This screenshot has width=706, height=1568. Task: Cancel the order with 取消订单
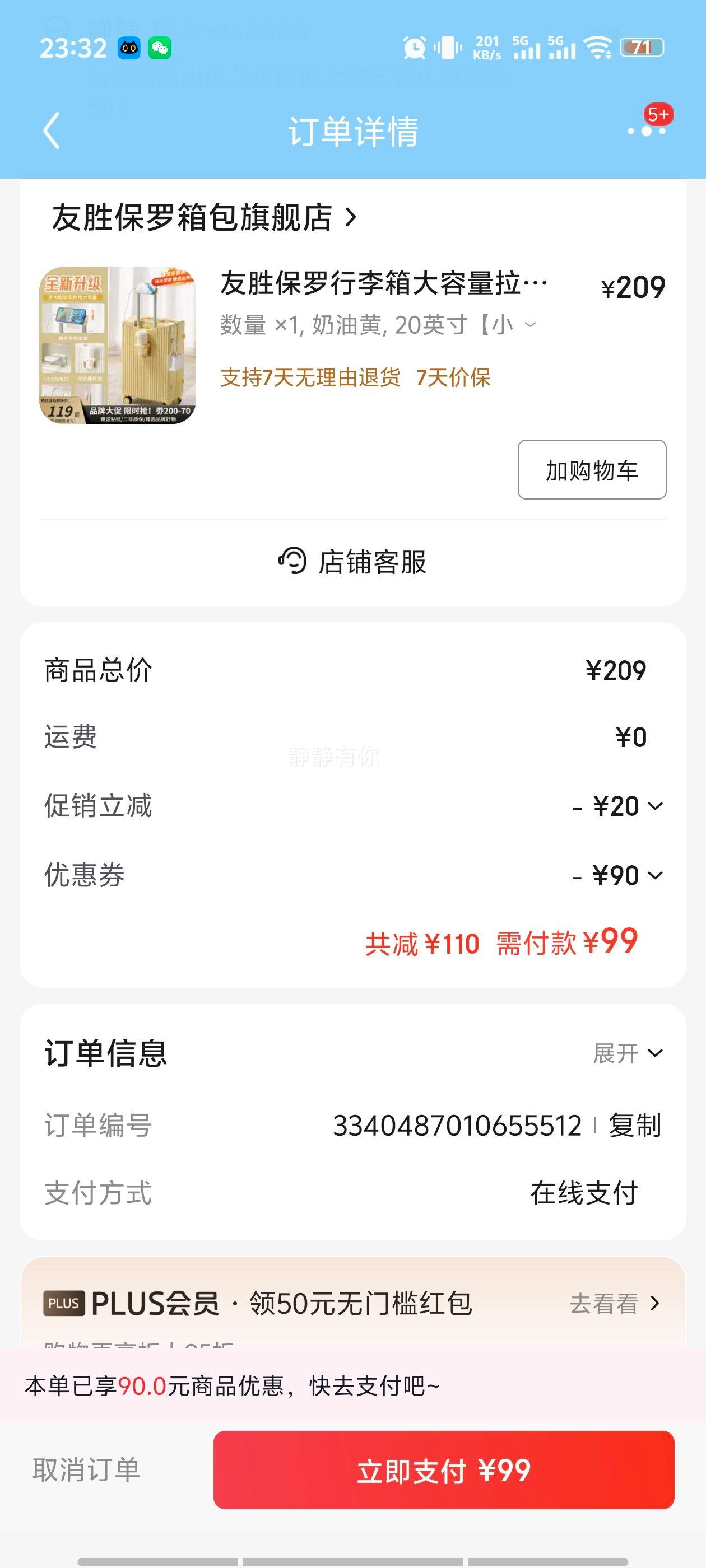point(86,1470)
